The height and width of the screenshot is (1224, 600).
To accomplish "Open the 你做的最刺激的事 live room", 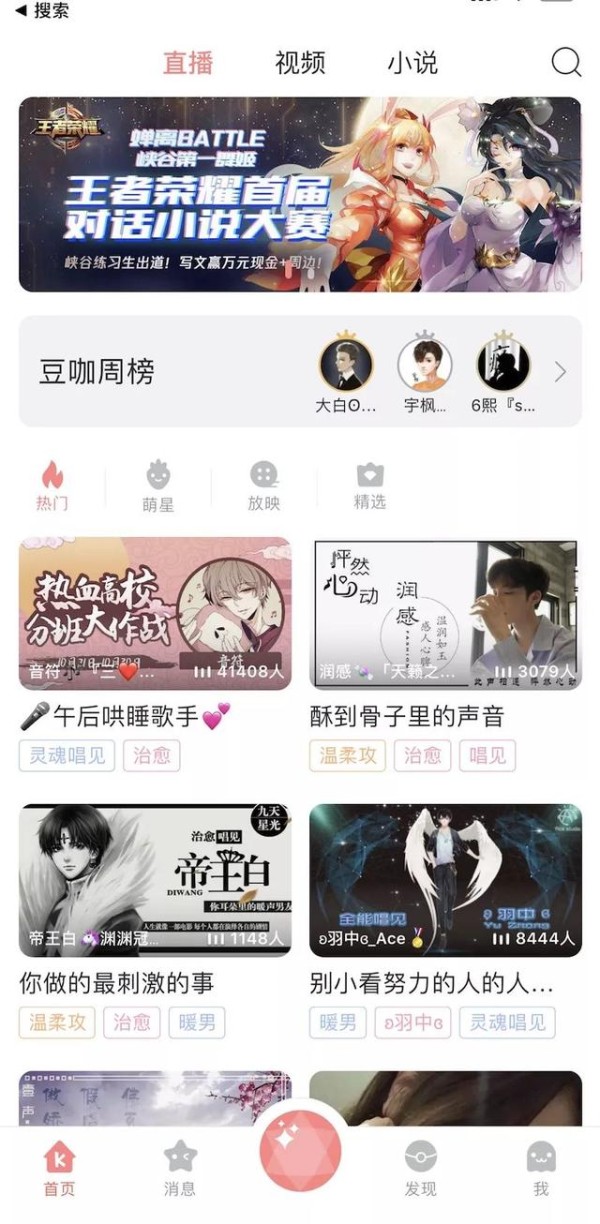I will point(155,880).
